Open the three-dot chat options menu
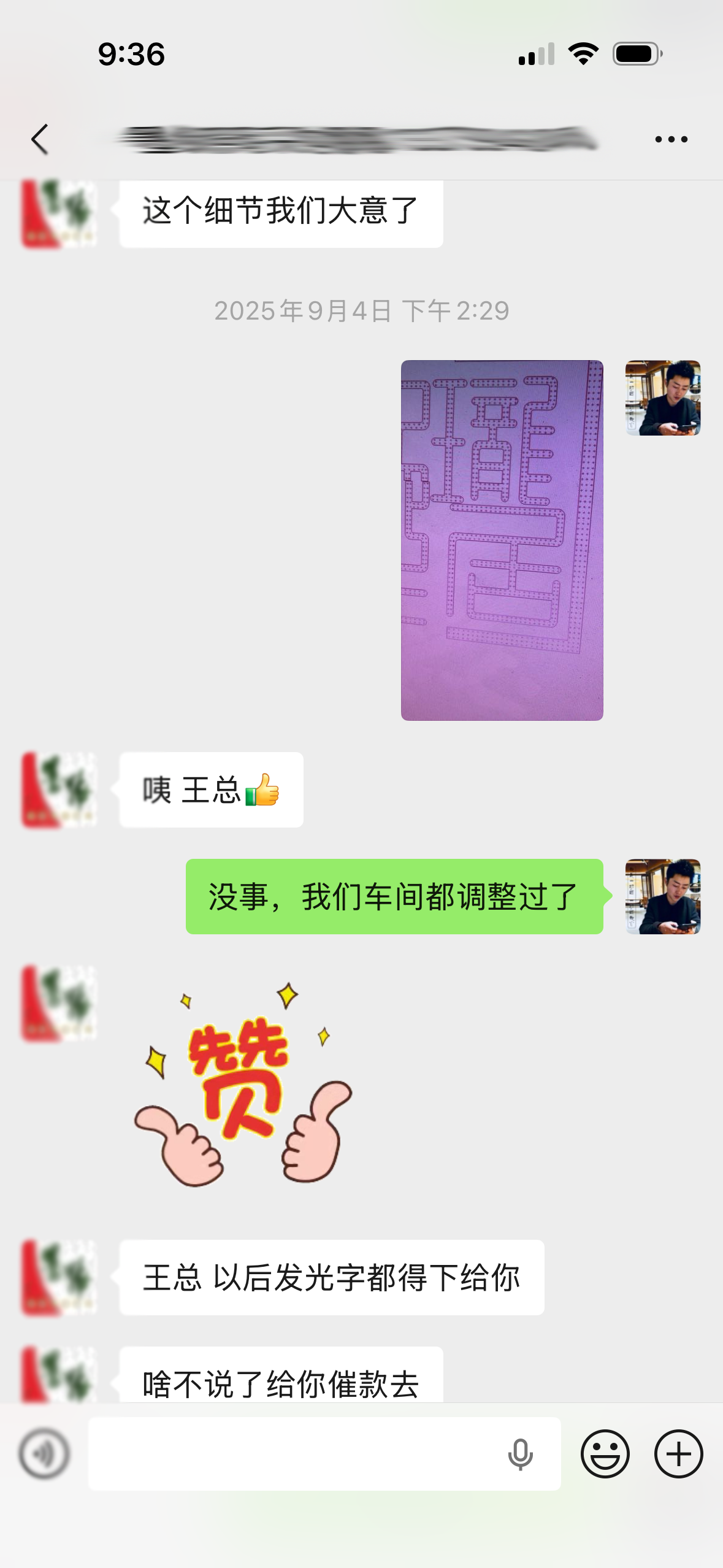 [x=671, y=139]
